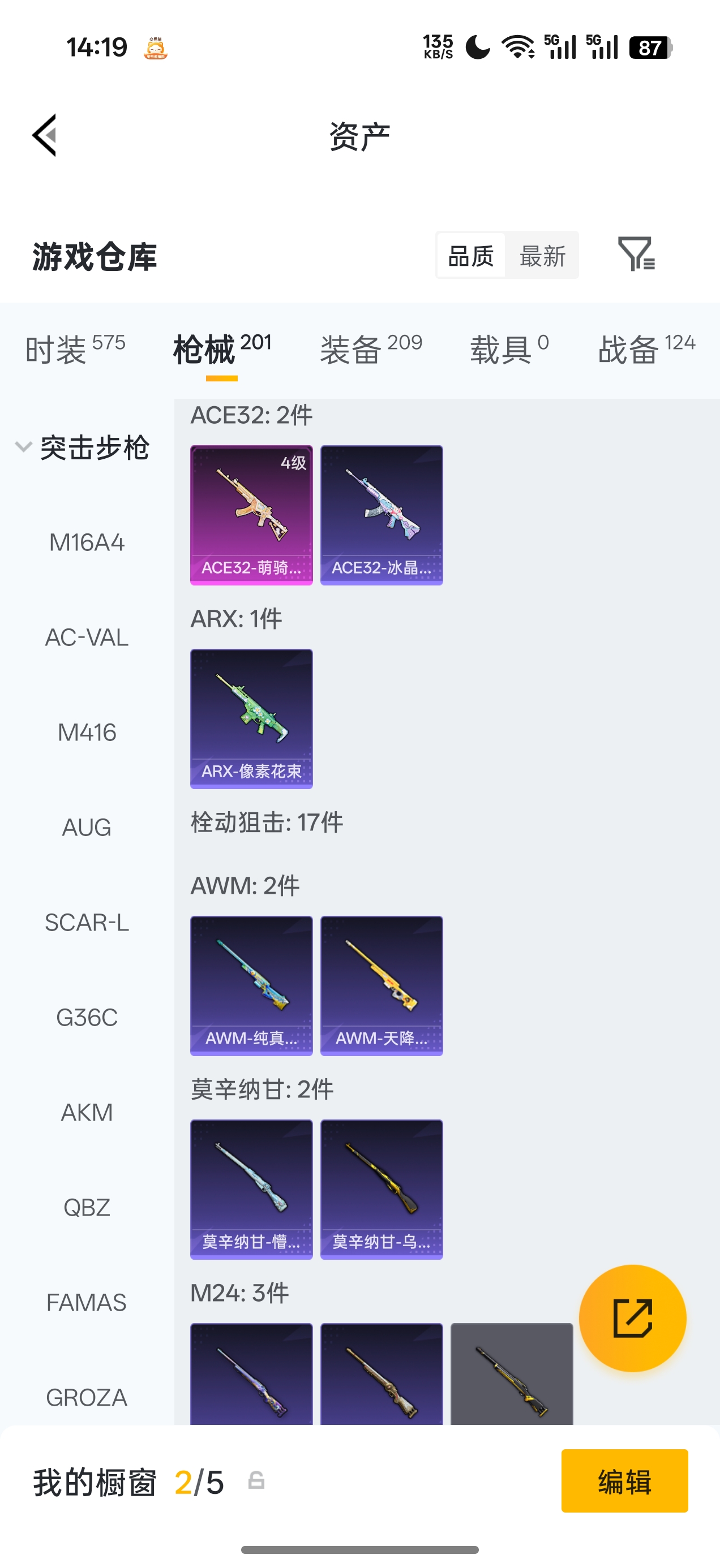Switch to the 载具 tab
Screen dimensions: 720x1568
509,349
